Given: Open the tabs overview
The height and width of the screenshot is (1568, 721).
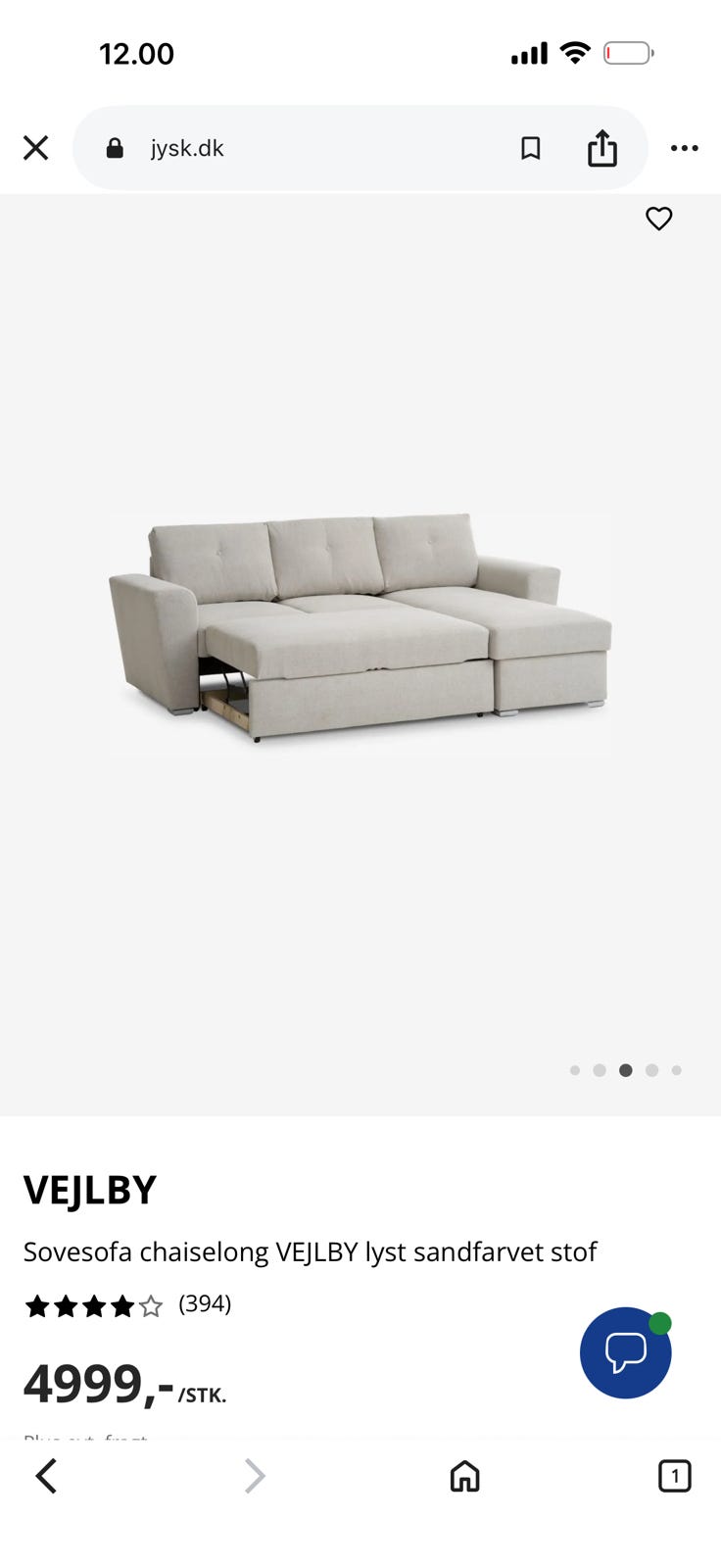Looking at the screenshot, I should point(675,1476).
